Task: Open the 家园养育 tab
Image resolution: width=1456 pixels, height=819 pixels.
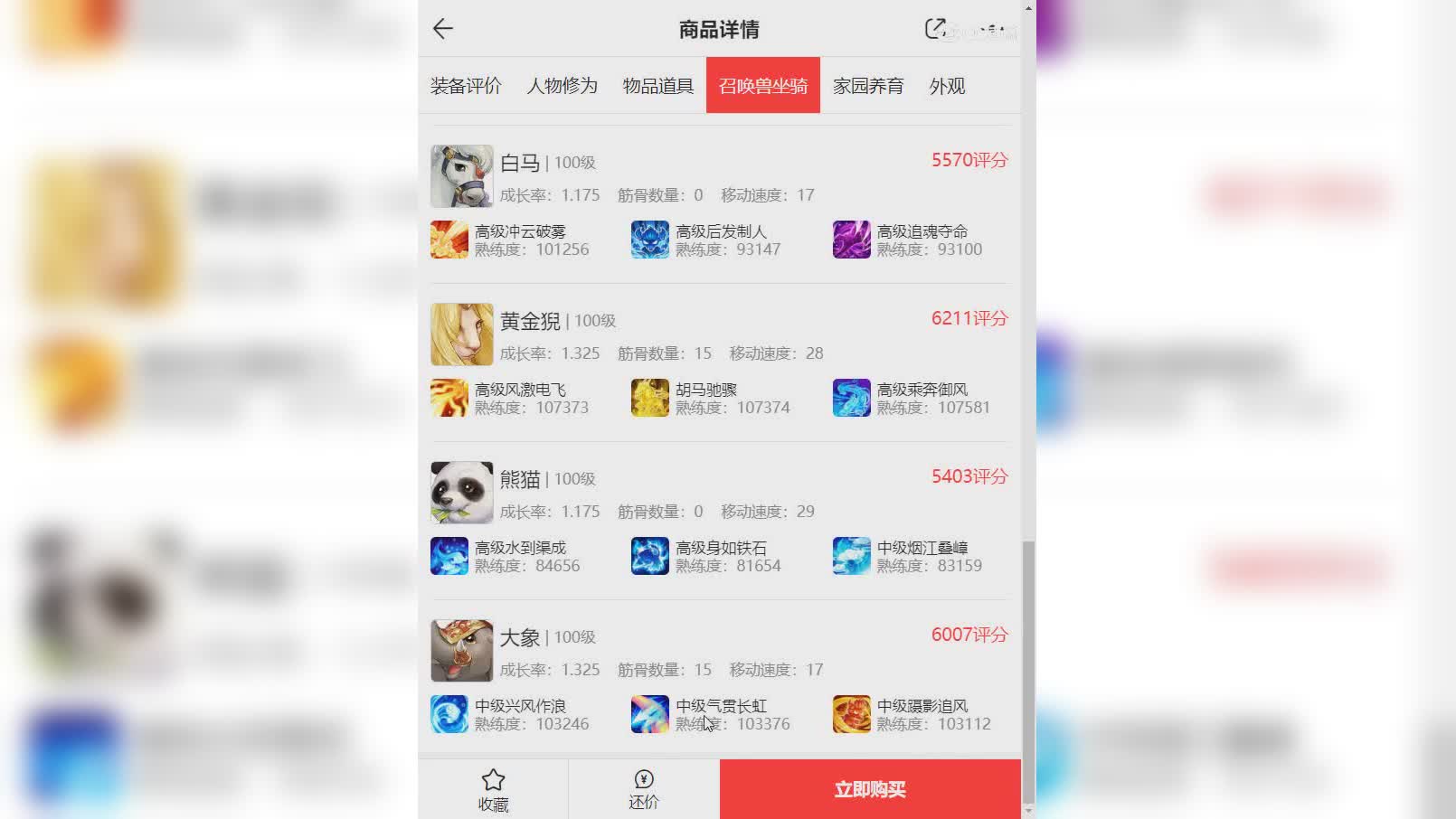Action: pos(868,86)
